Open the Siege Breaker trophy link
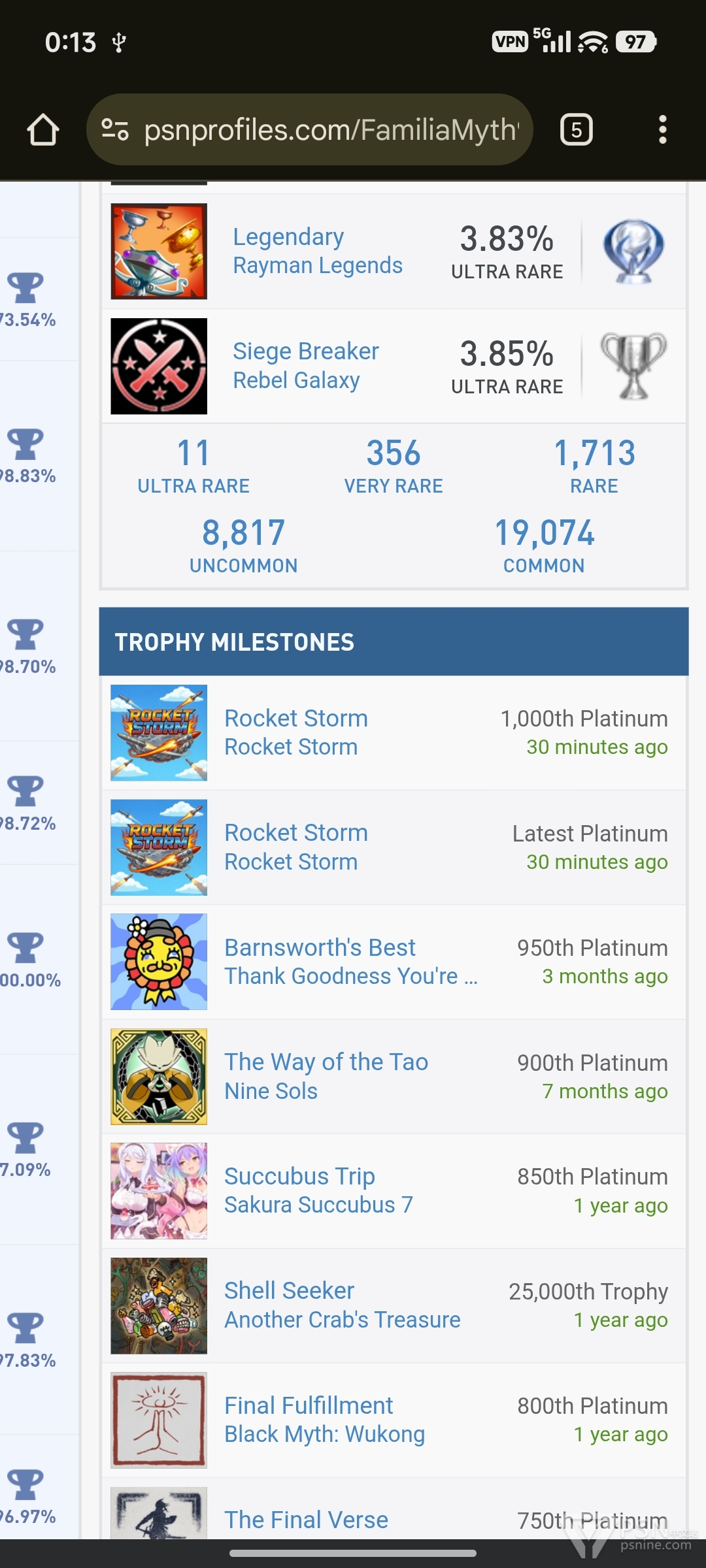706x1568 pixels. tap(306, 351)
